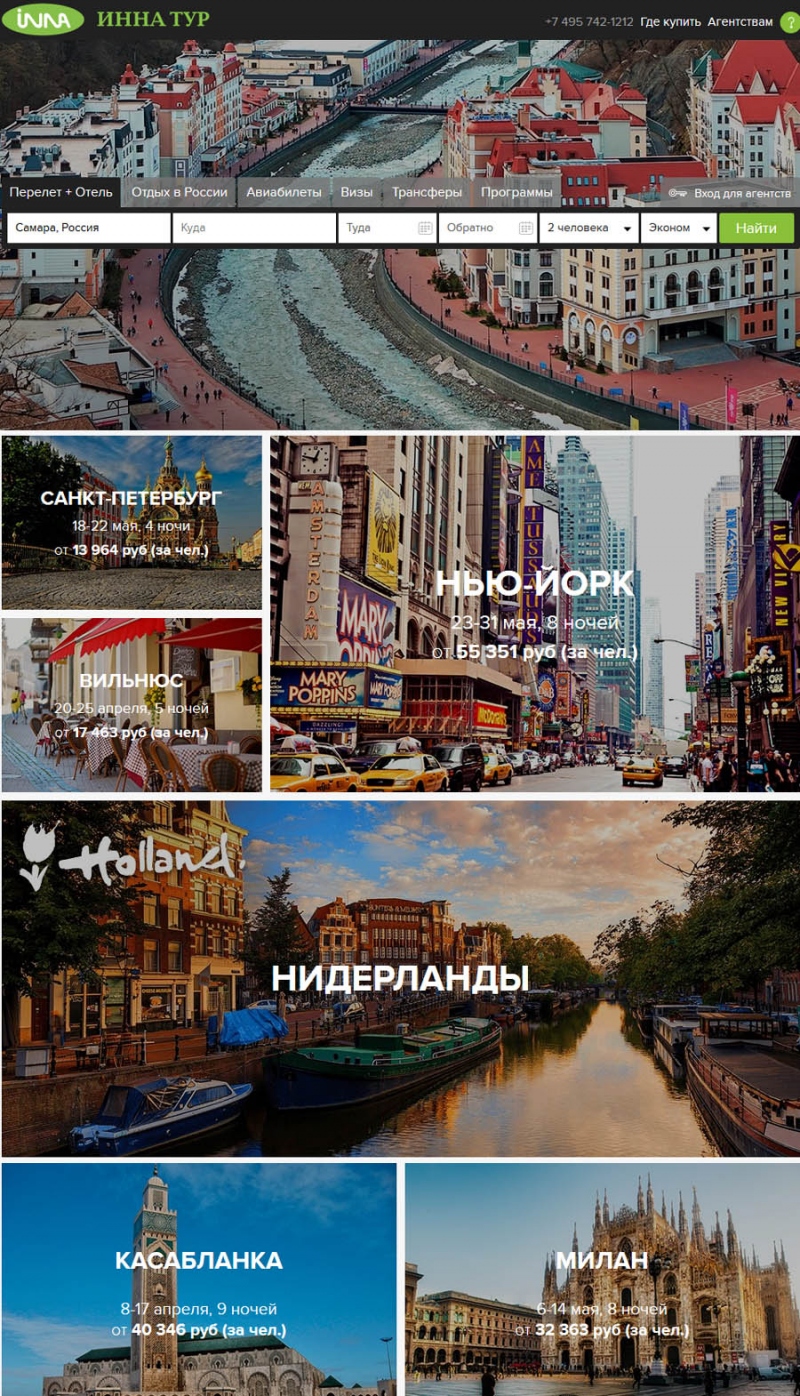The height and width of the screenshot is (1396, 800).
Task: Tap the green Найти search button
Action: click(x=756, y=228)
